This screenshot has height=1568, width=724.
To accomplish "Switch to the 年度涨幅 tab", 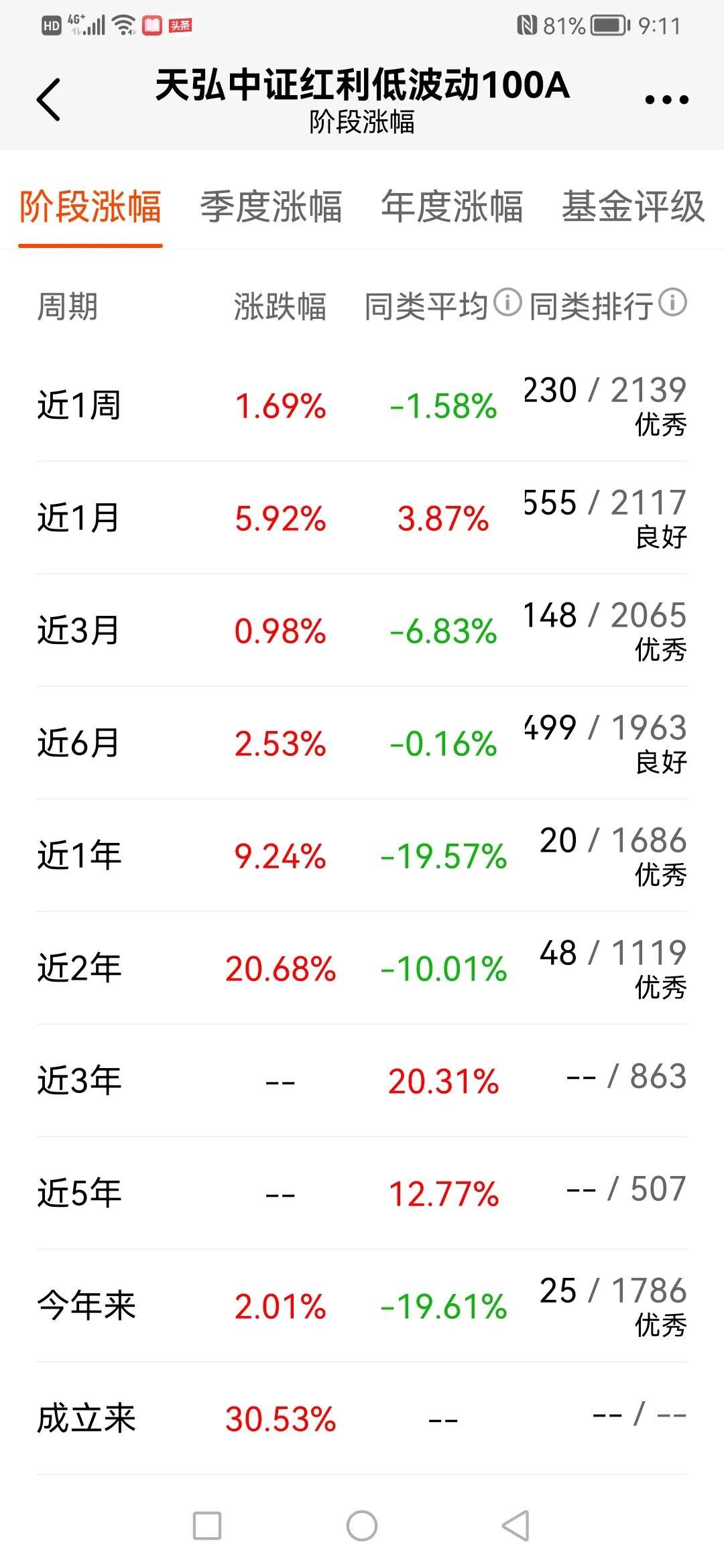I will [452, 206].
